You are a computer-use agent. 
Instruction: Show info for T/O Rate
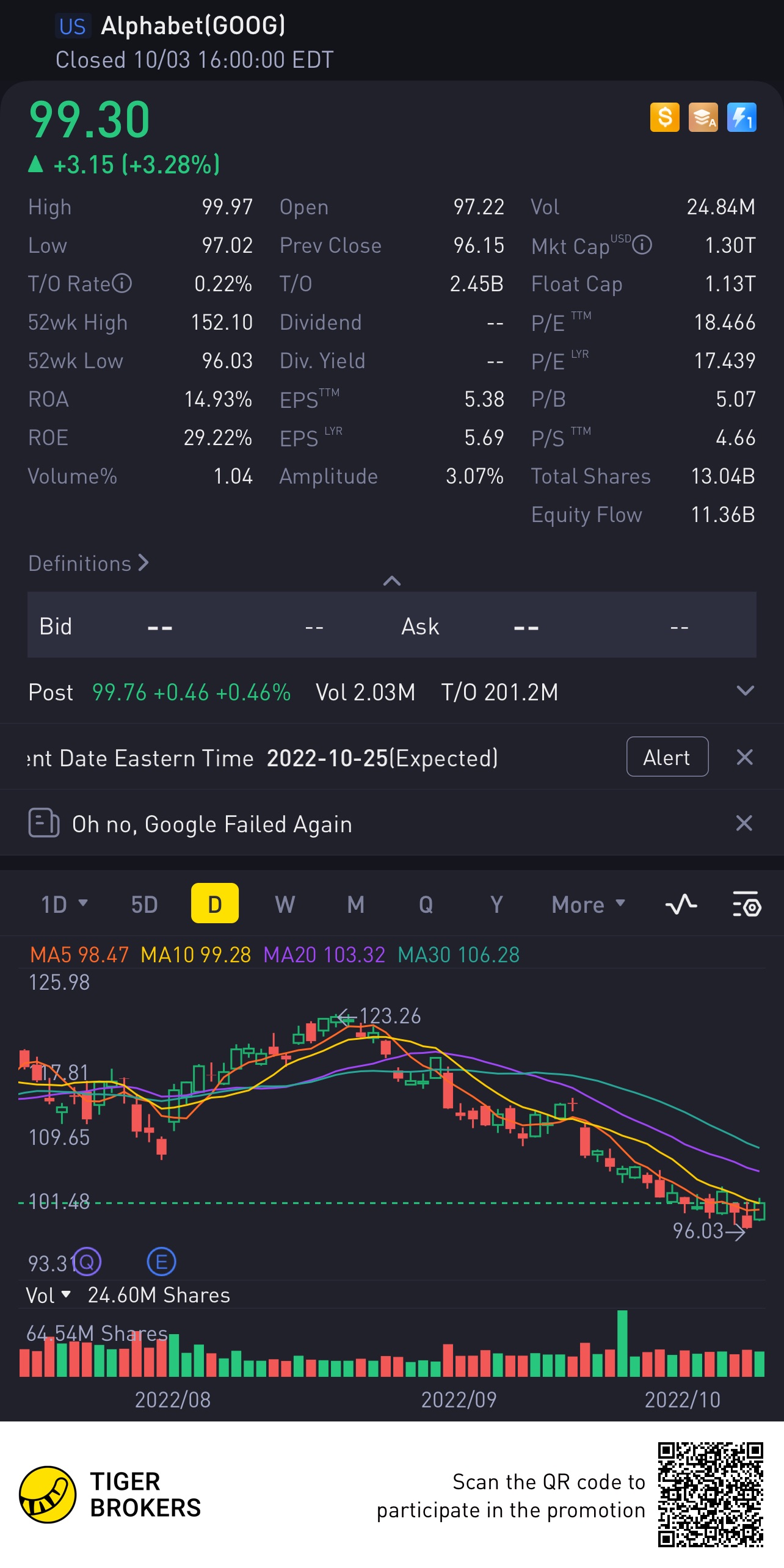(x=122, y=283)
